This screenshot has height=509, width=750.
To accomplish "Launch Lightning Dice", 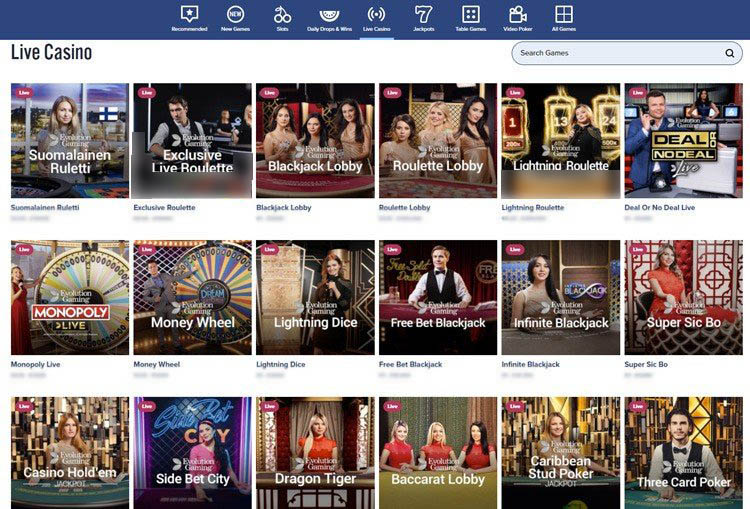I will (315, 297).
